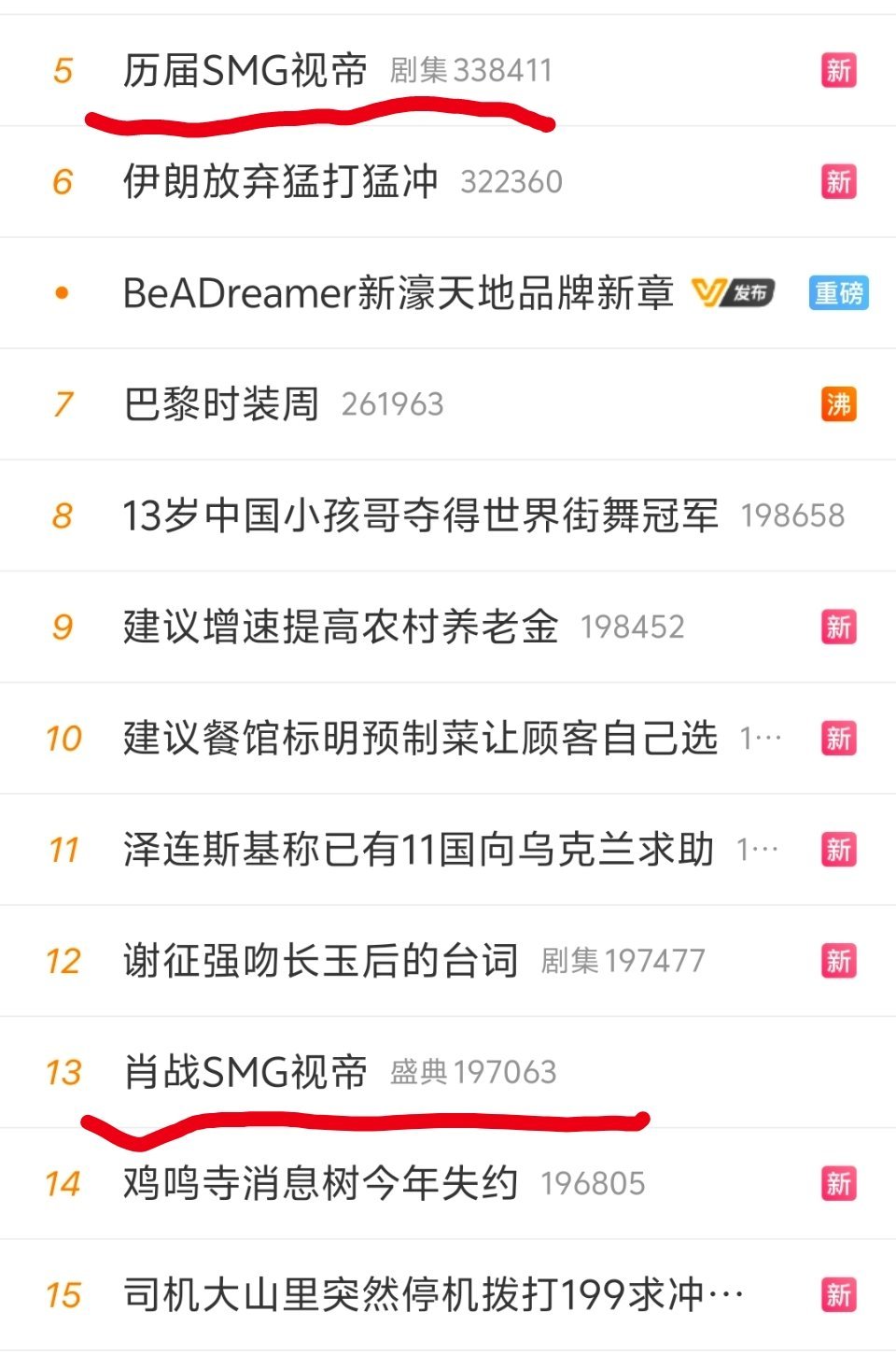This screenshot has width=896, height=1368.
Task: Click the rank number 7 beside 巴黎时装周
Action: [63, 403]
